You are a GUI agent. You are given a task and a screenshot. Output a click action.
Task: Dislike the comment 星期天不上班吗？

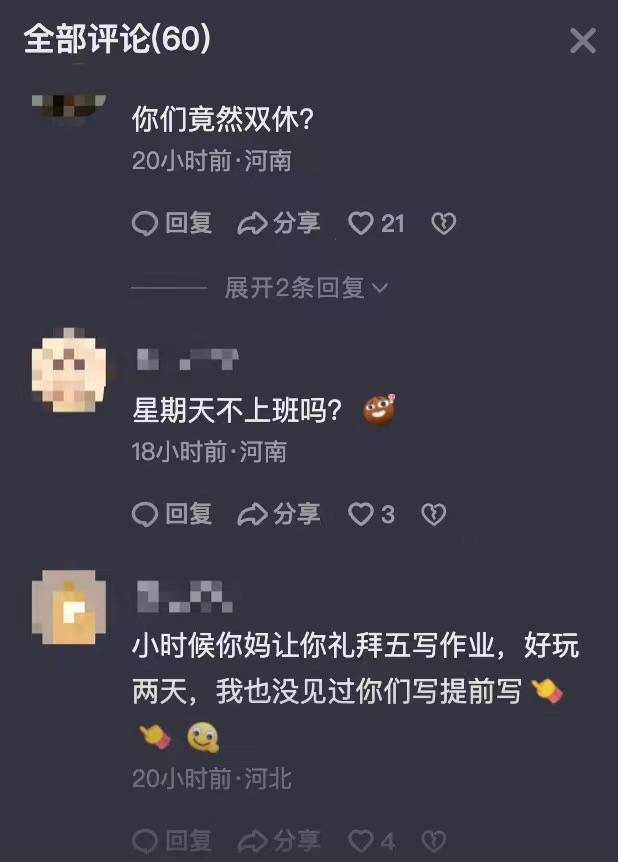[433, 514]
